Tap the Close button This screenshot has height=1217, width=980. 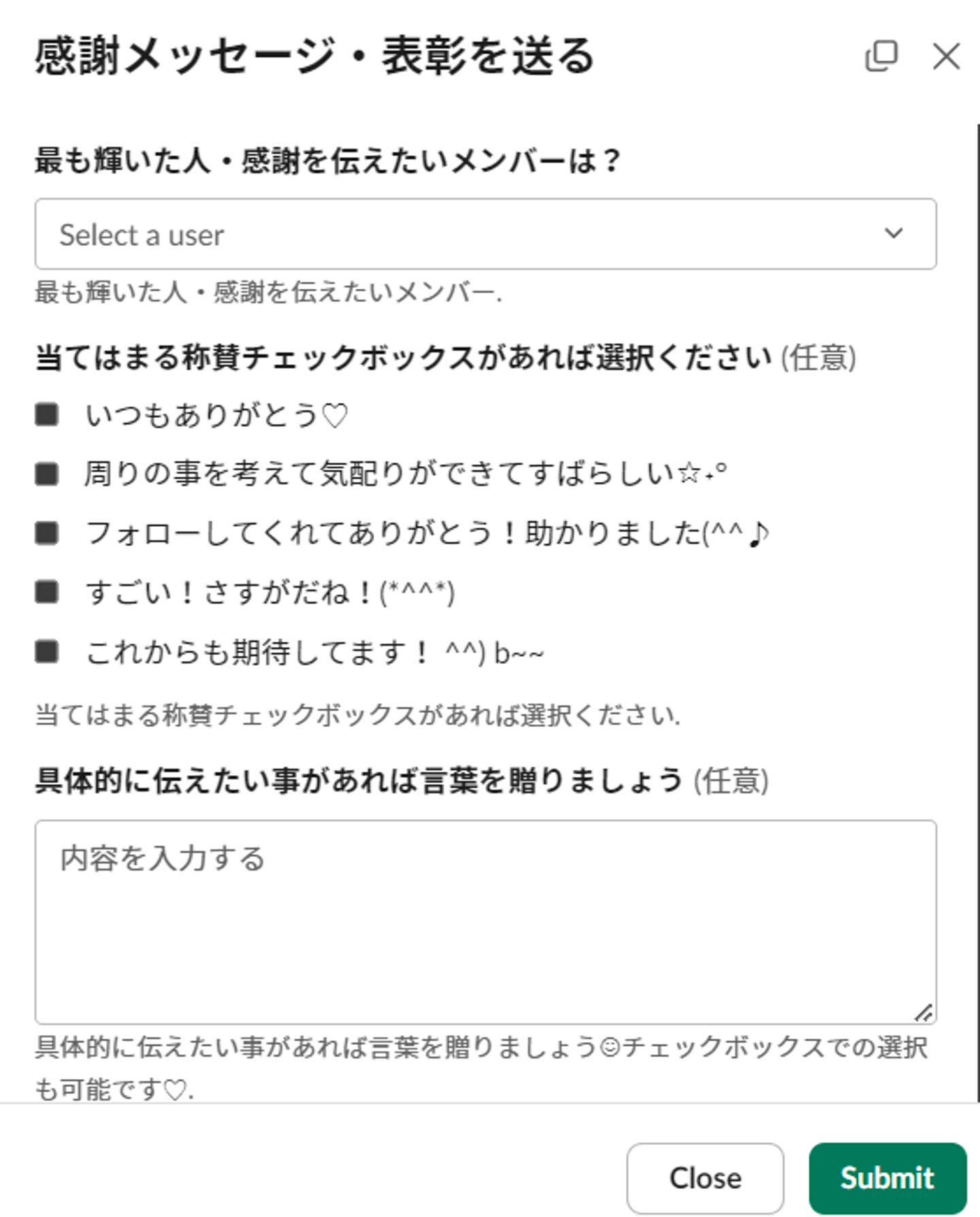pos(704,1178)
